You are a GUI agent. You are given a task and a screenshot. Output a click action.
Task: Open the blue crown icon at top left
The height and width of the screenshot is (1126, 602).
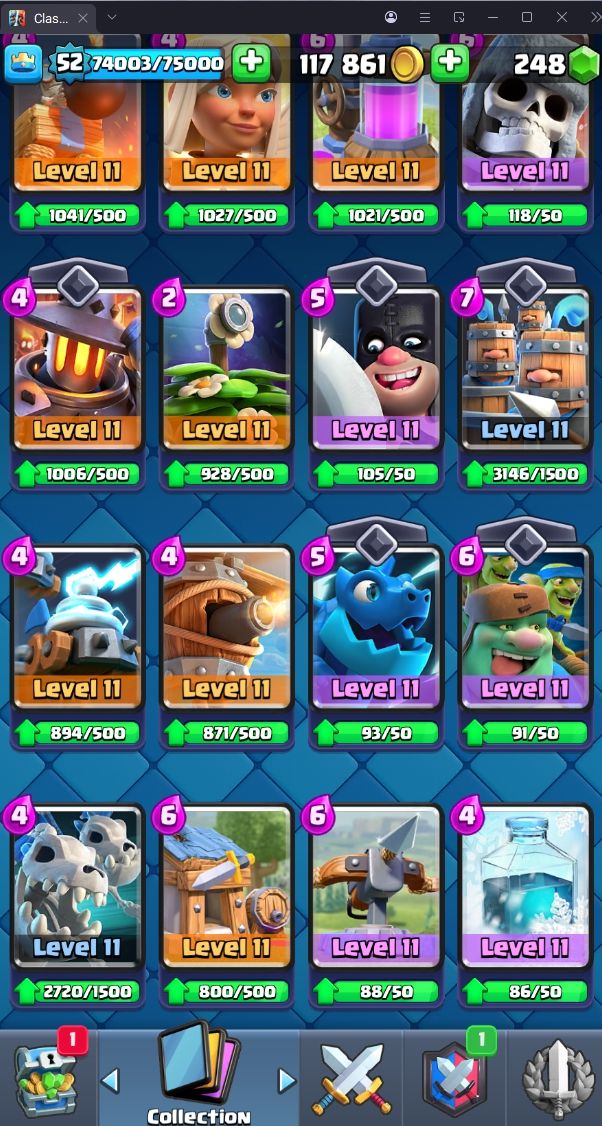tap(24, 65)
